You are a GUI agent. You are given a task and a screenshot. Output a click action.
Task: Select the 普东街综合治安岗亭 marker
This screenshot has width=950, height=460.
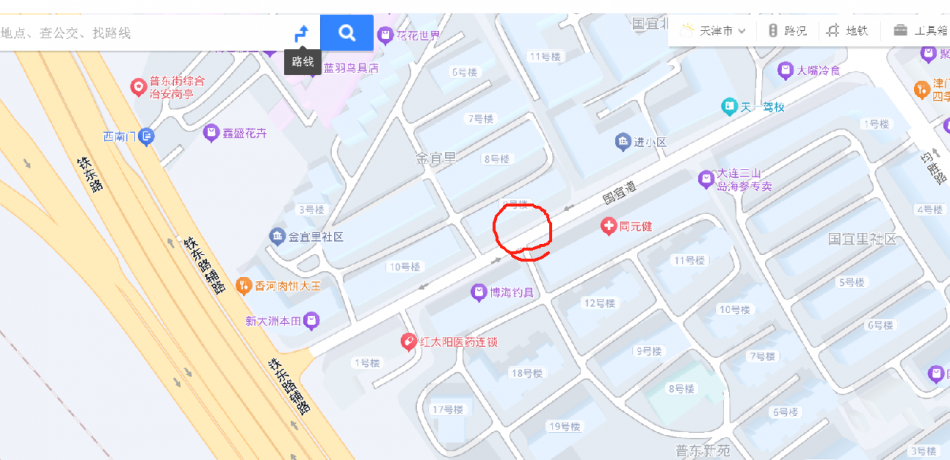(x=139, y=87)
